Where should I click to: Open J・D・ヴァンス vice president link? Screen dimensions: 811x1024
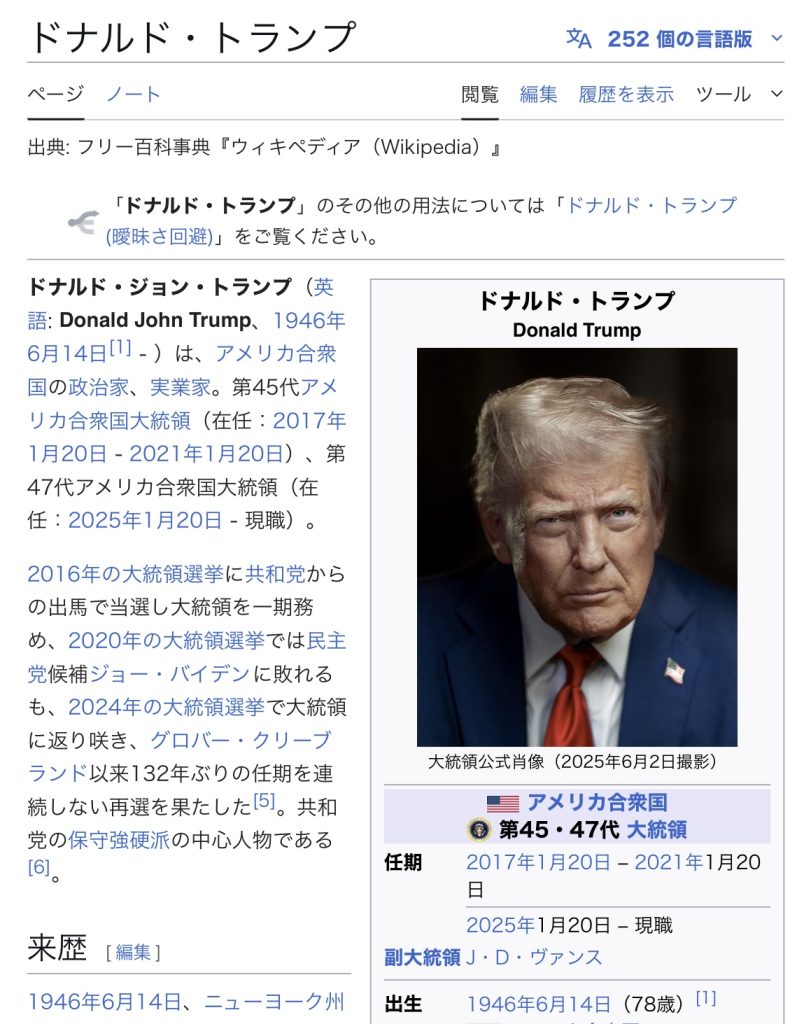tap(534, 957)
